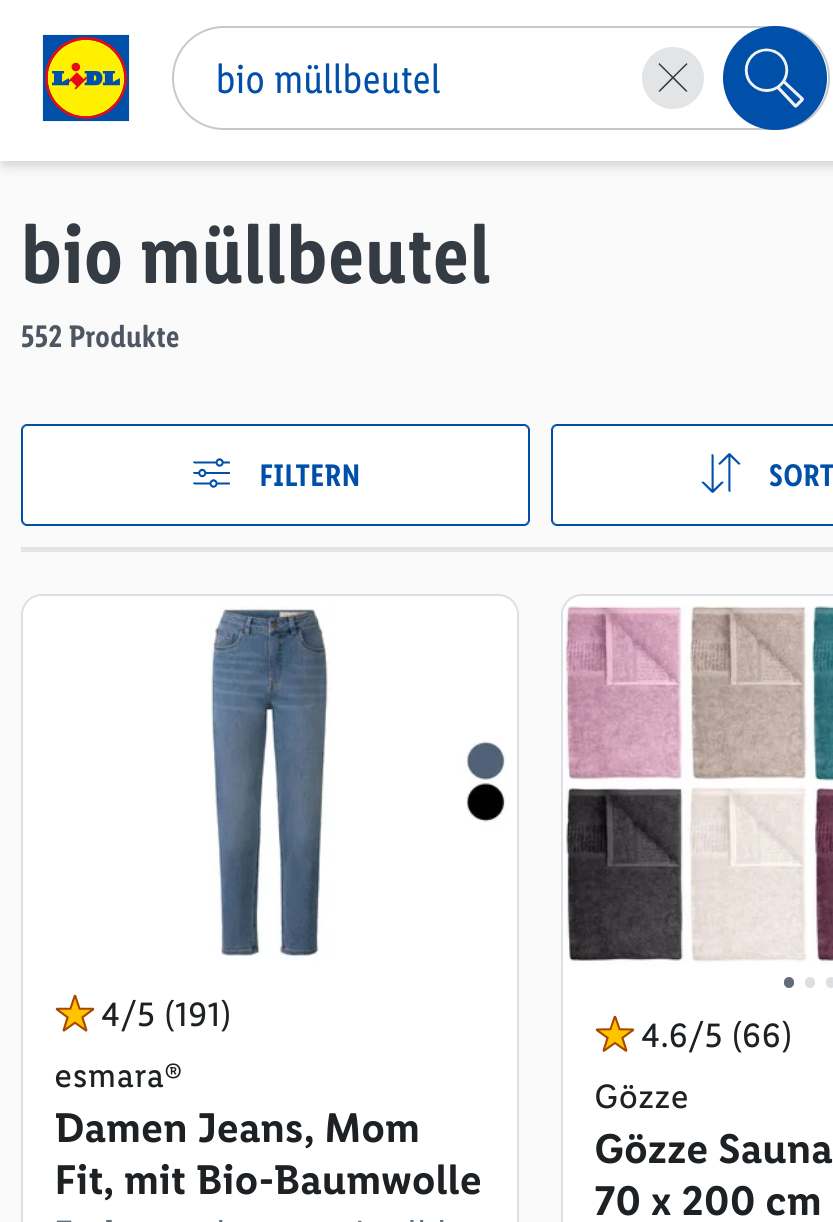Select the black color swatch on the jeans
Viewport: 833px width, 1222px height.
(485, 802)
